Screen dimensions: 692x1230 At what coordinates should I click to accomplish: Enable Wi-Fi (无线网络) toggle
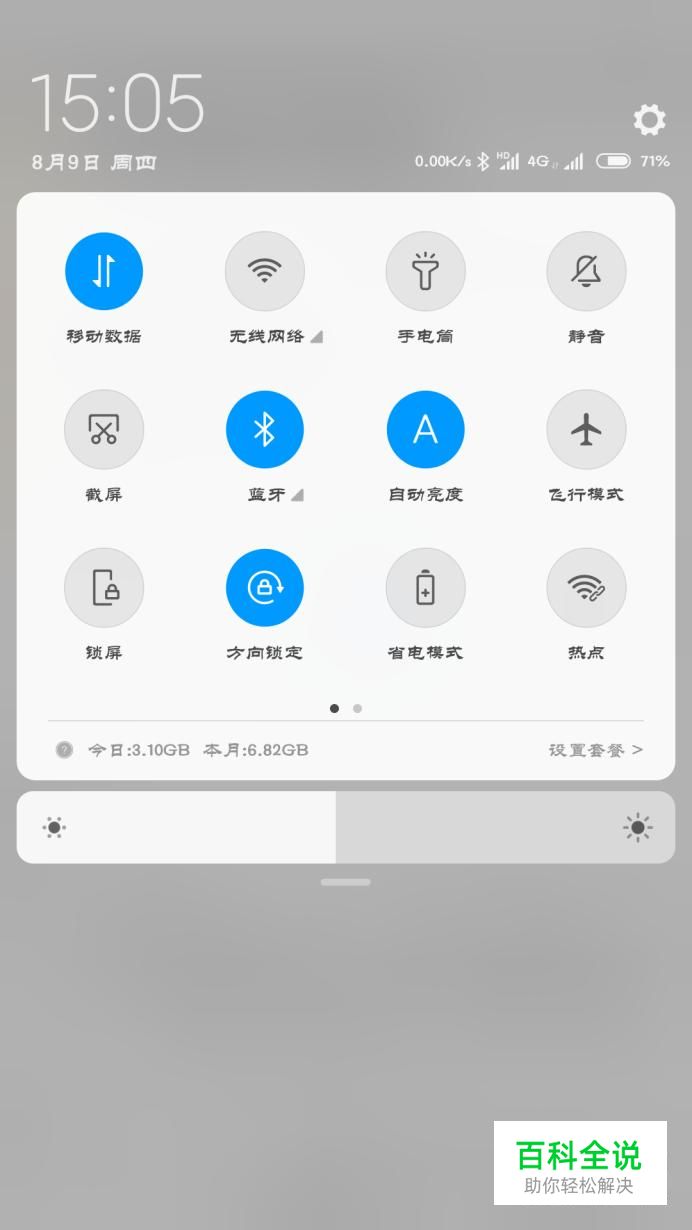(x=265, y=271)
